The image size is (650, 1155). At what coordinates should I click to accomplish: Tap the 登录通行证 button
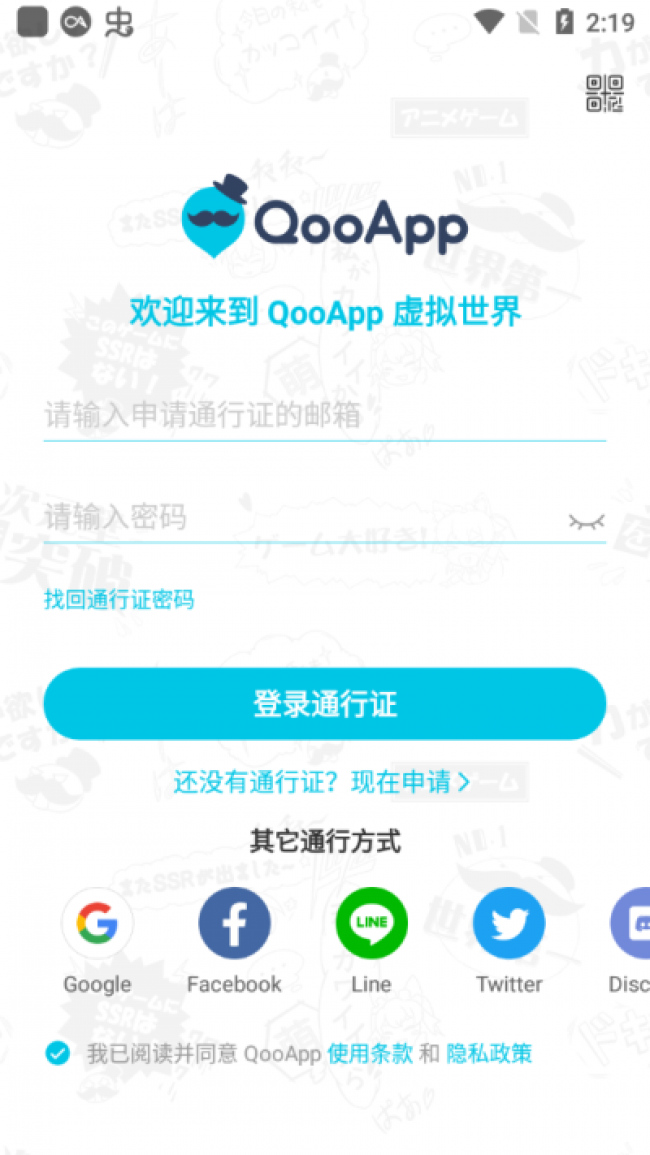324,704
